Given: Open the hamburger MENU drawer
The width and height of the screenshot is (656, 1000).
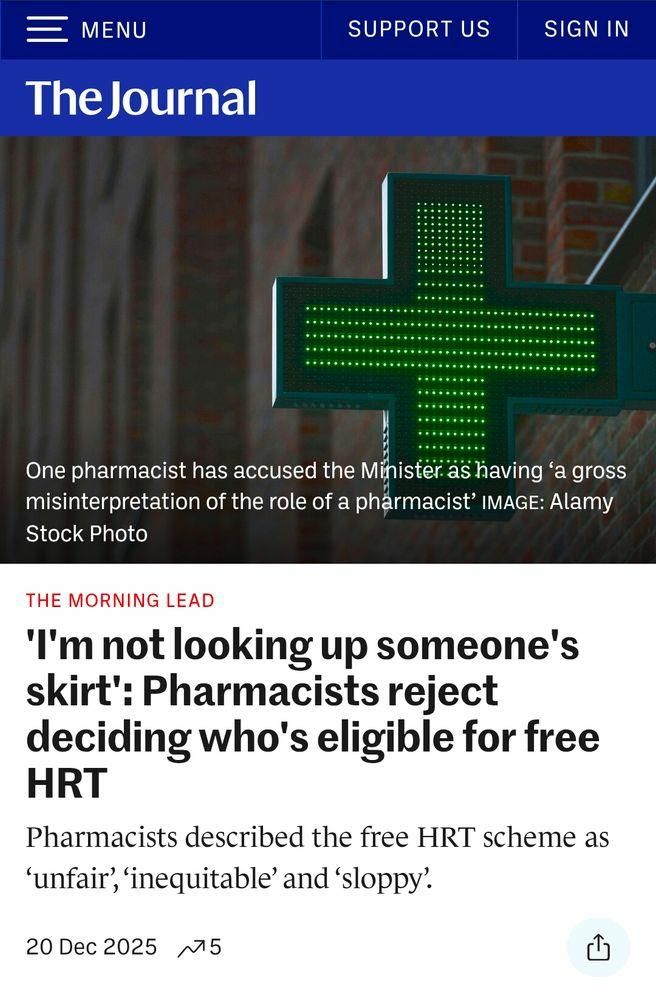Looking at the screenshot, I should pyautogui.click(x=86, y=30).
